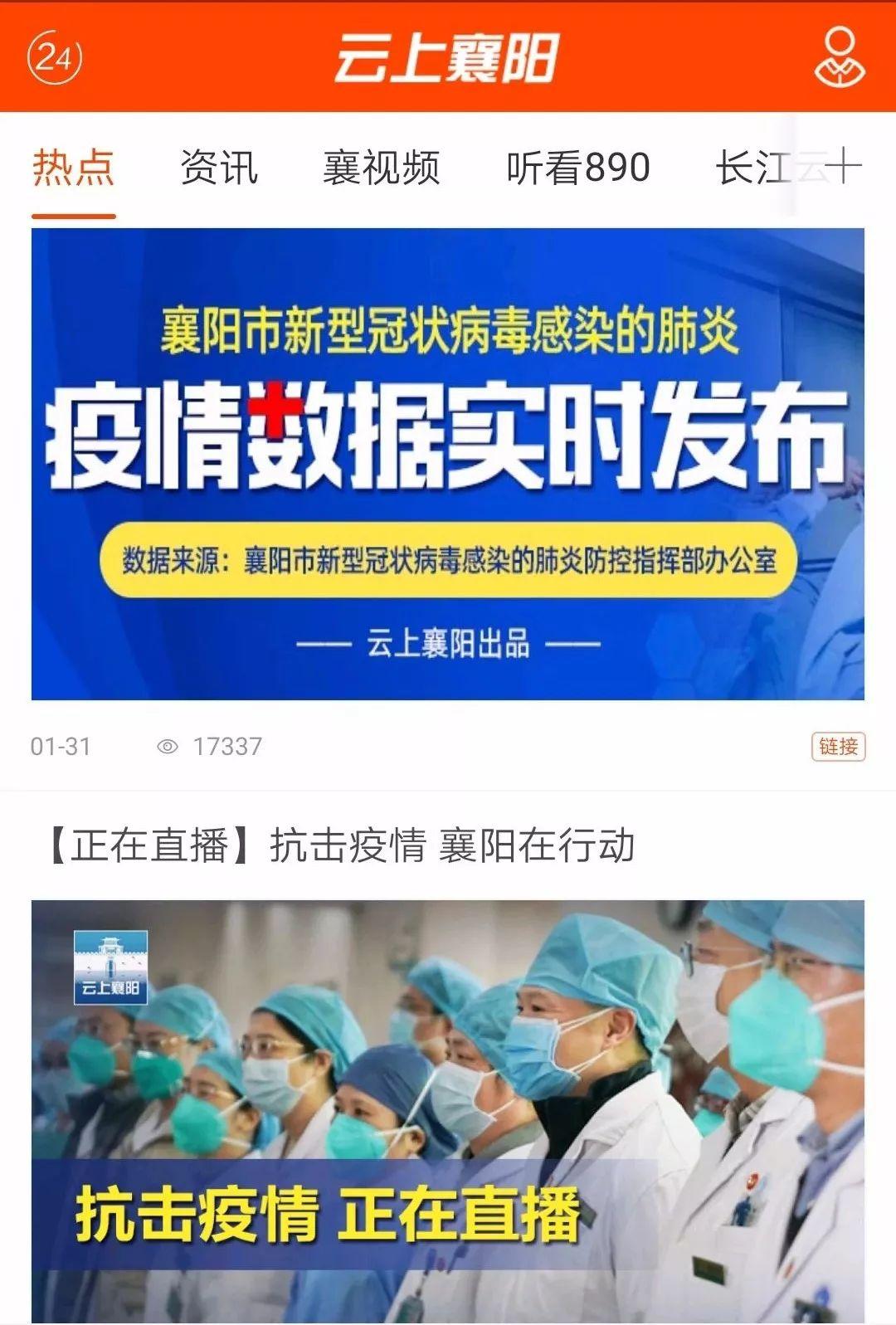The width and height of the screenshot is (896, 1325).
Task: Switch to the 资讯 tab
Action: (219, 168)
